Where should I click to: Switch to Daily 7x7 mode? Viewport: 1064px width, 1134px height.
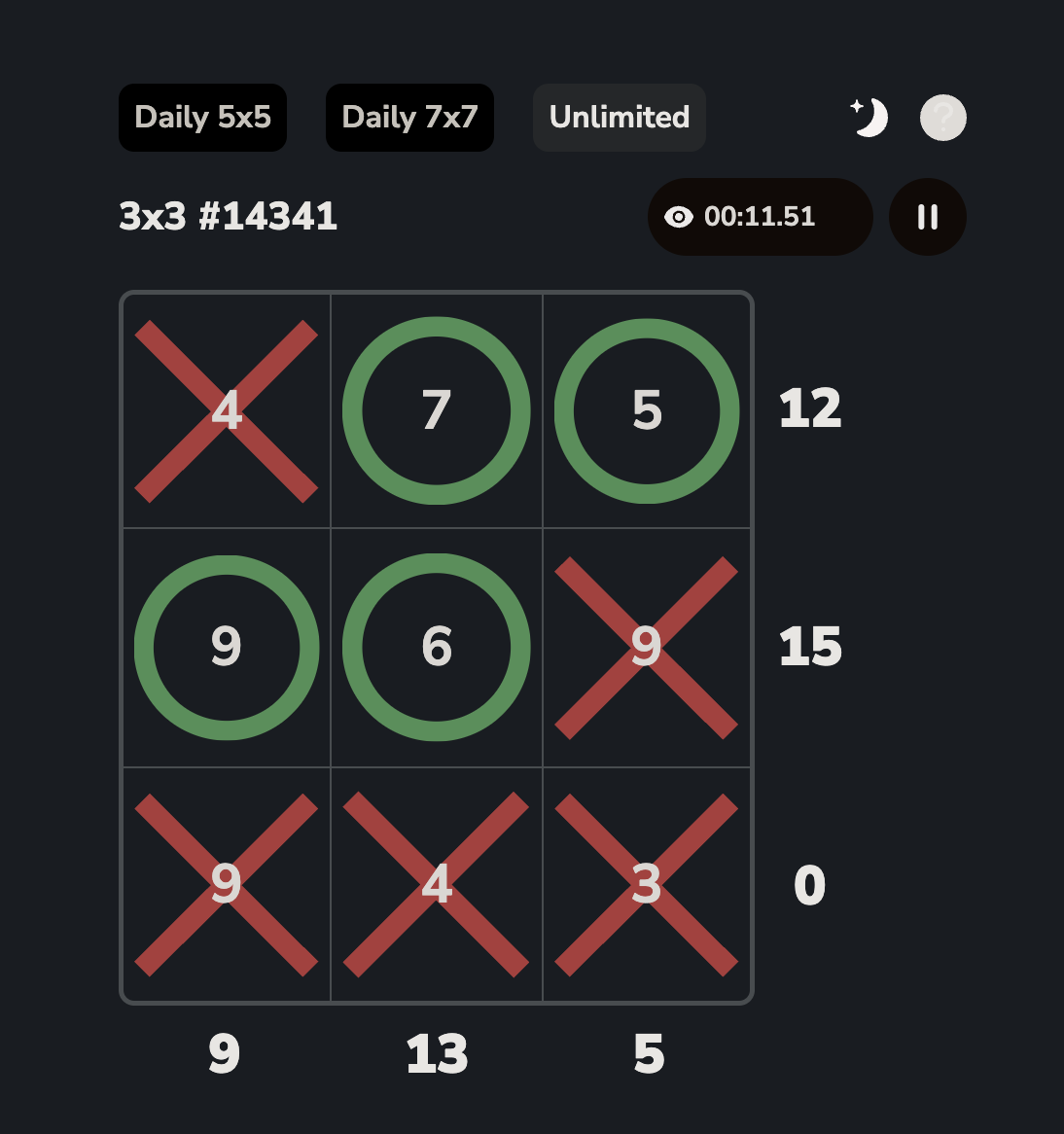(x=409, y=118)
